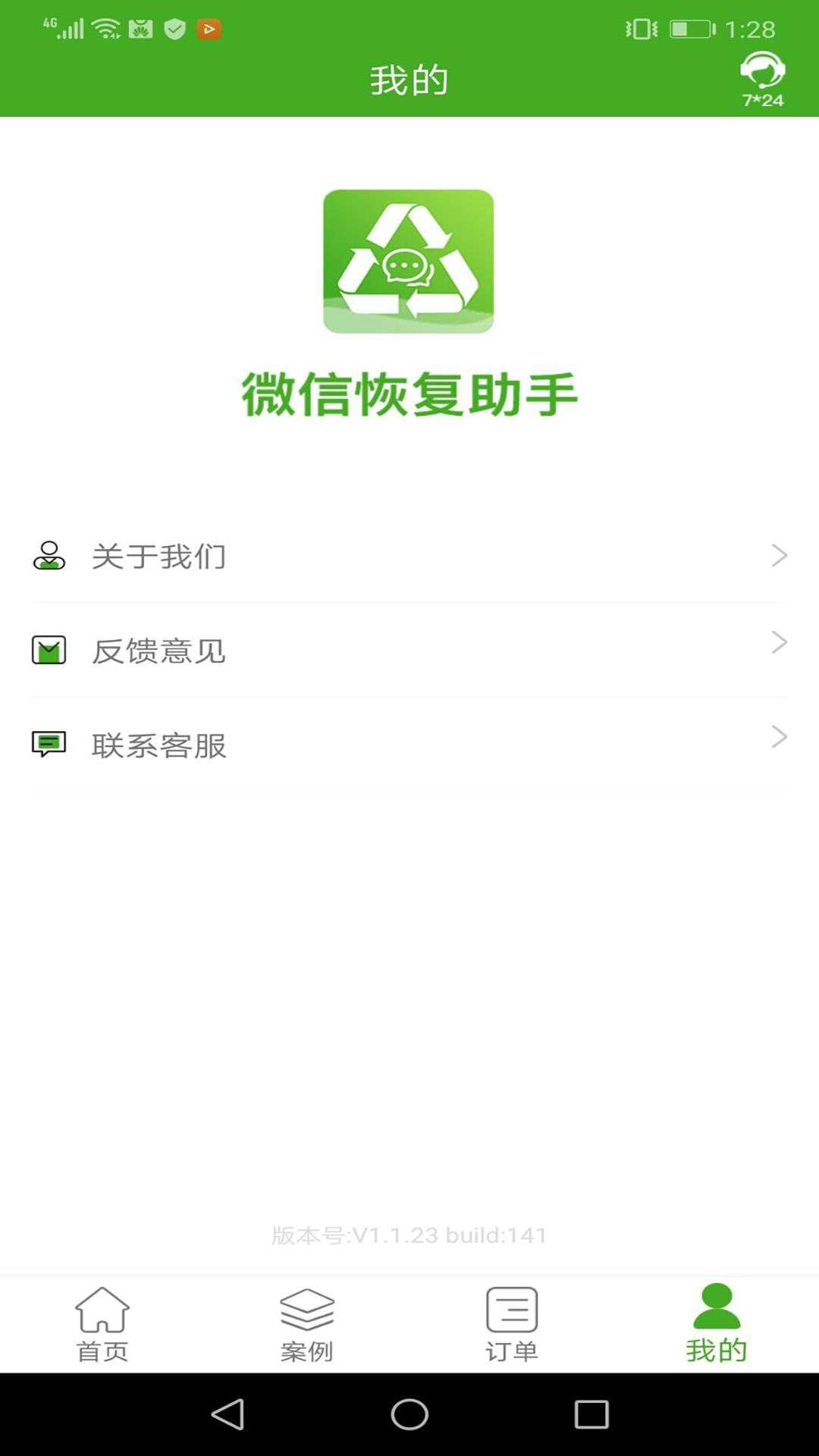819x1456 pixels.
Task: Select the 关于我们 person icon
Action: click(48, 556)
